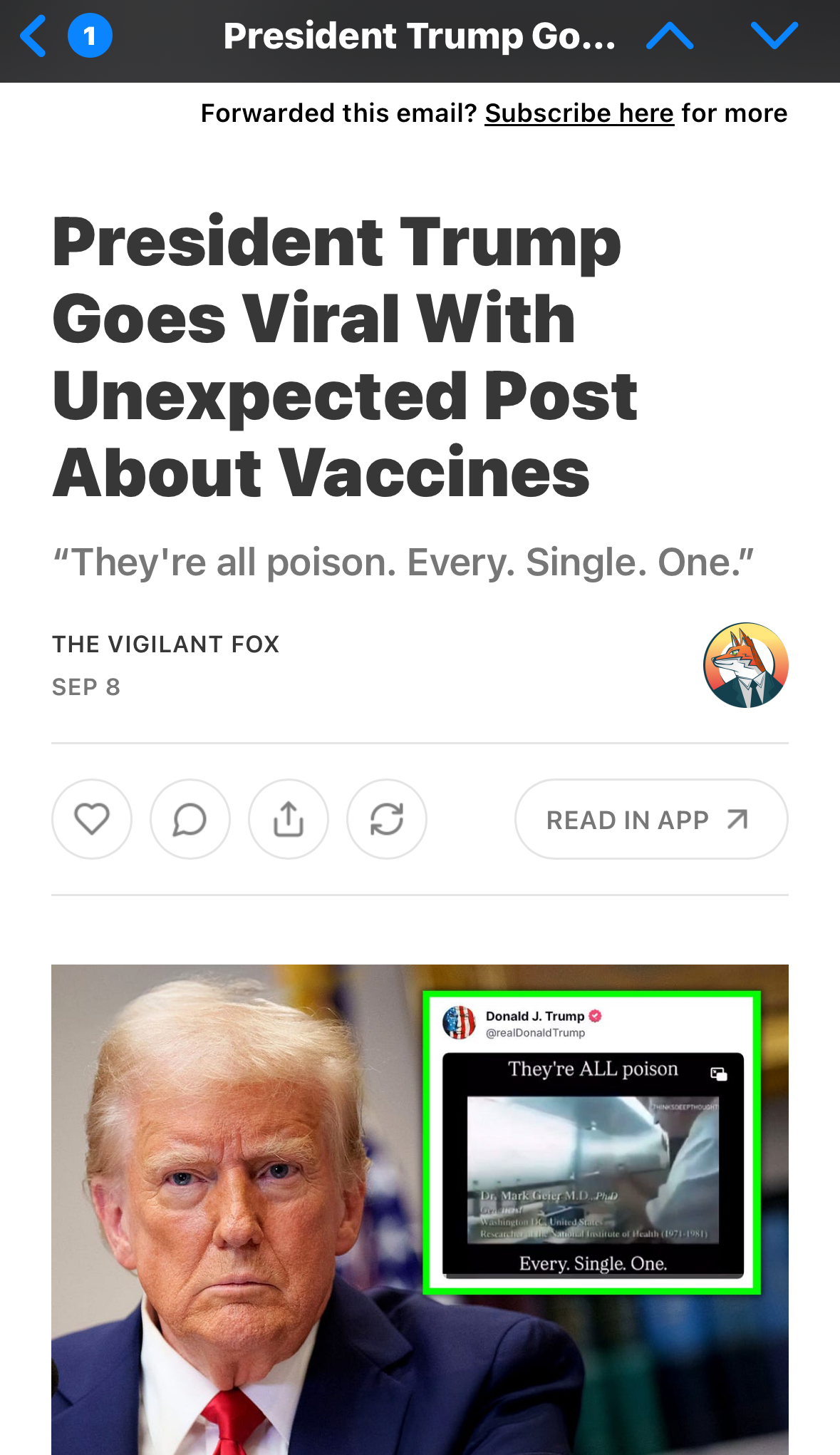Screen dimensions: 840x1455
Task: Jump to the previous email
Action: point(669,36)
